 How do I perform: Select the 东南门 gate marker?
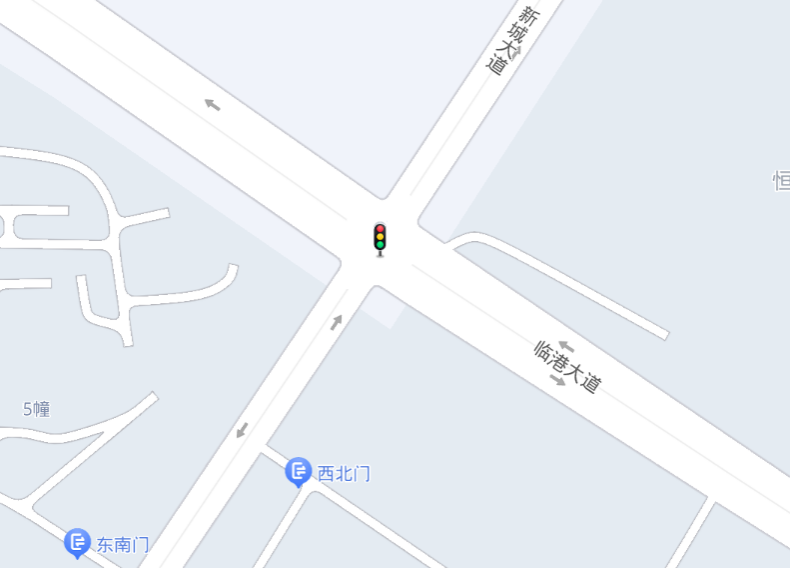78,542
